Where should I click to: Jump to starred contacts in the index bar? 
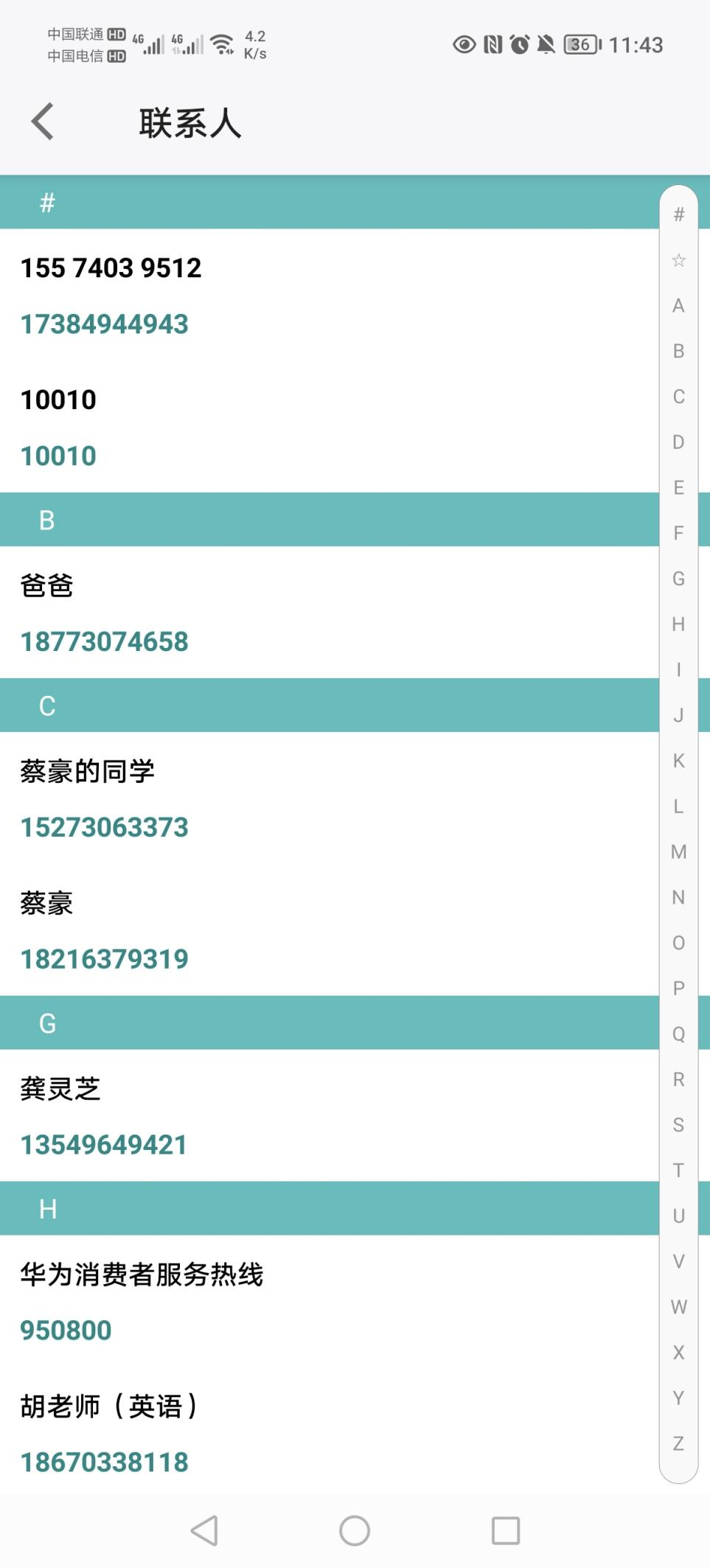[x=678, y=260]
